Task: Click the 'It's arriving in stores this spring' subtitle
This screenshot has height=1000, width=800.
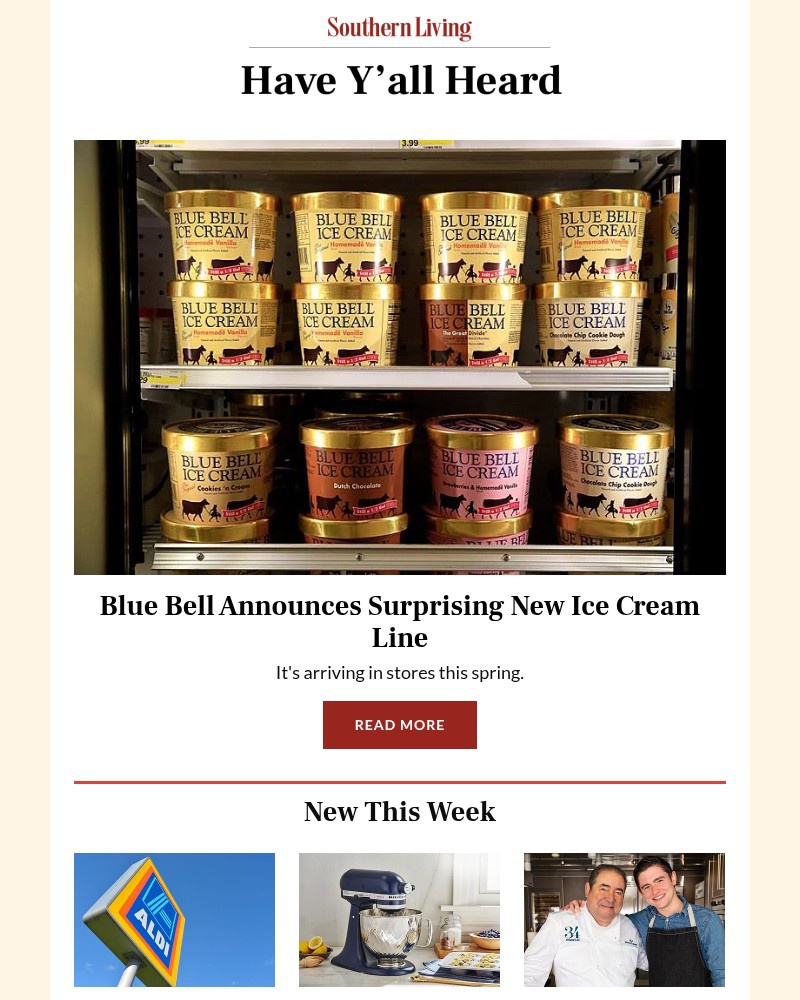Action: tap(400, 672)
